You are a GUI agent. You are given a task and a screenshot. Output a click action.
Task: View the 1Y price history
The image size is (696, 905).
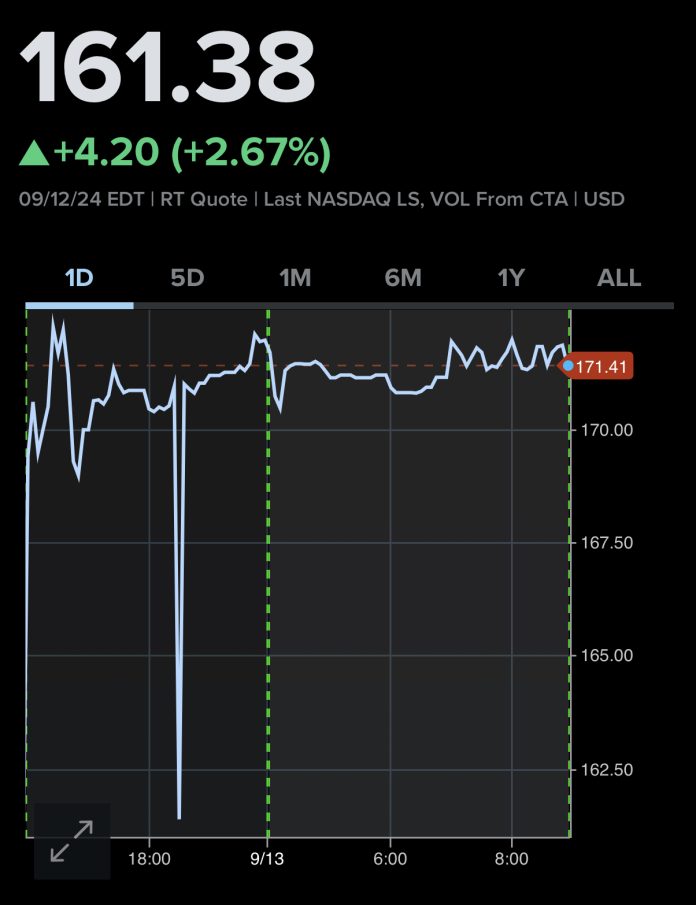(511, 278)
